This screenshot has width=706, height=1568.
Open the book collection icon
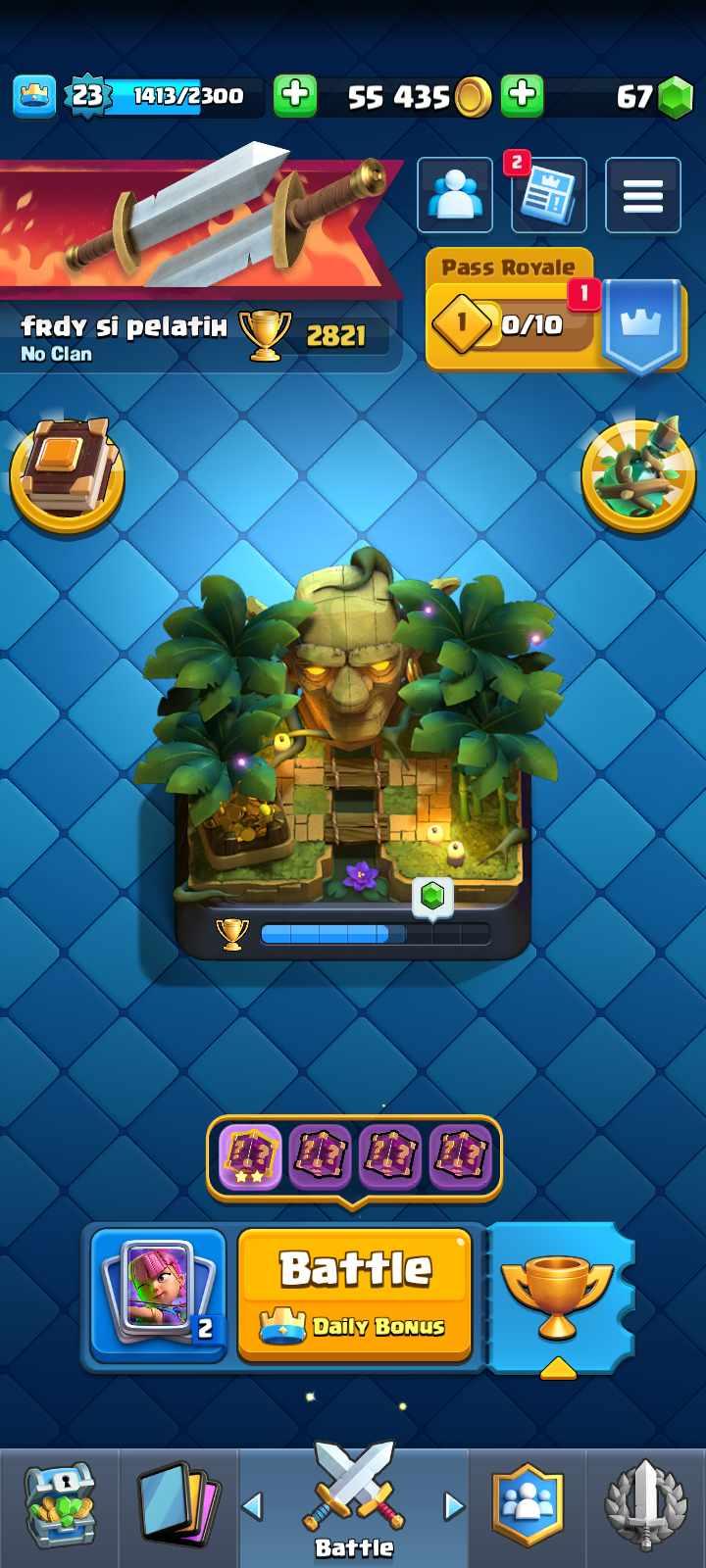coord(67,475)
